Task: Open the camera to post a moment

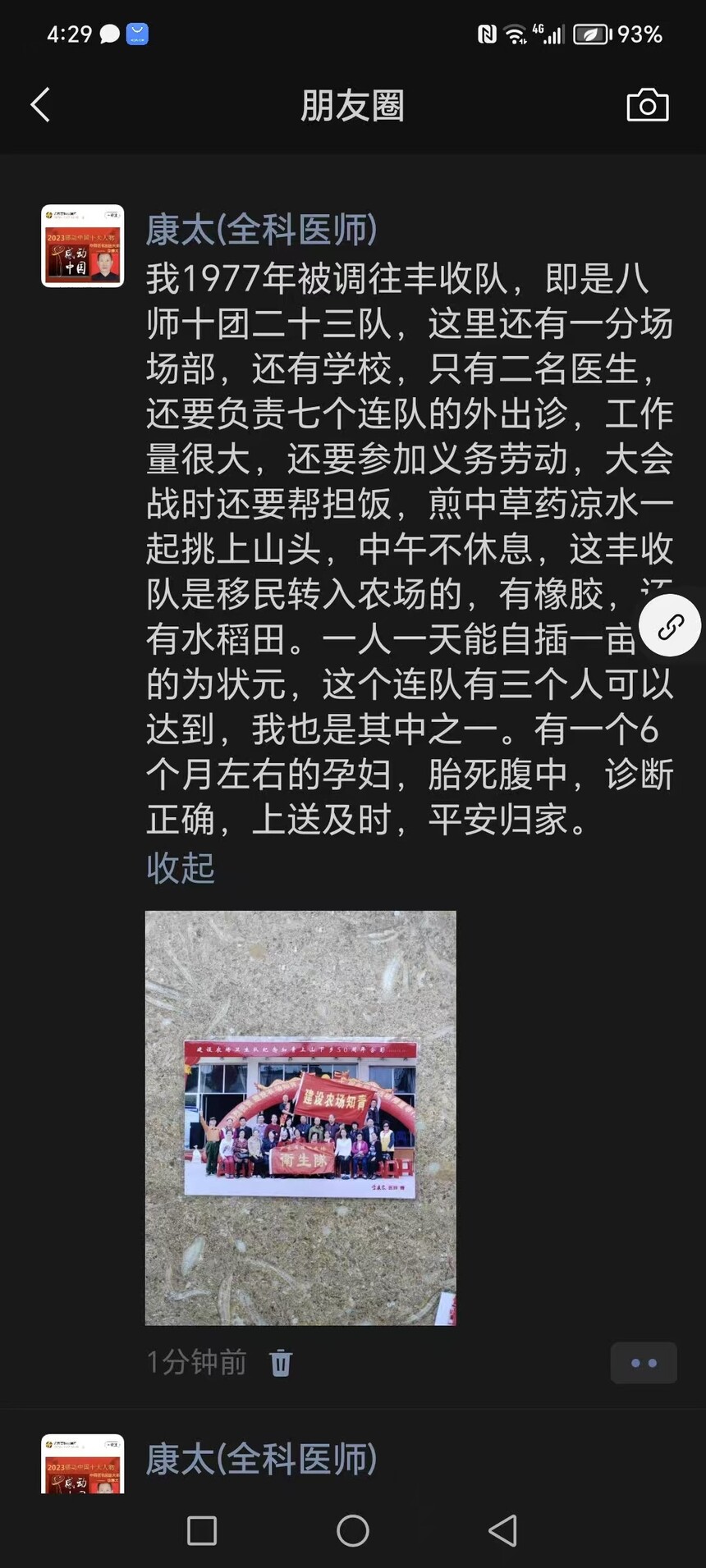Action: [648, 105]
